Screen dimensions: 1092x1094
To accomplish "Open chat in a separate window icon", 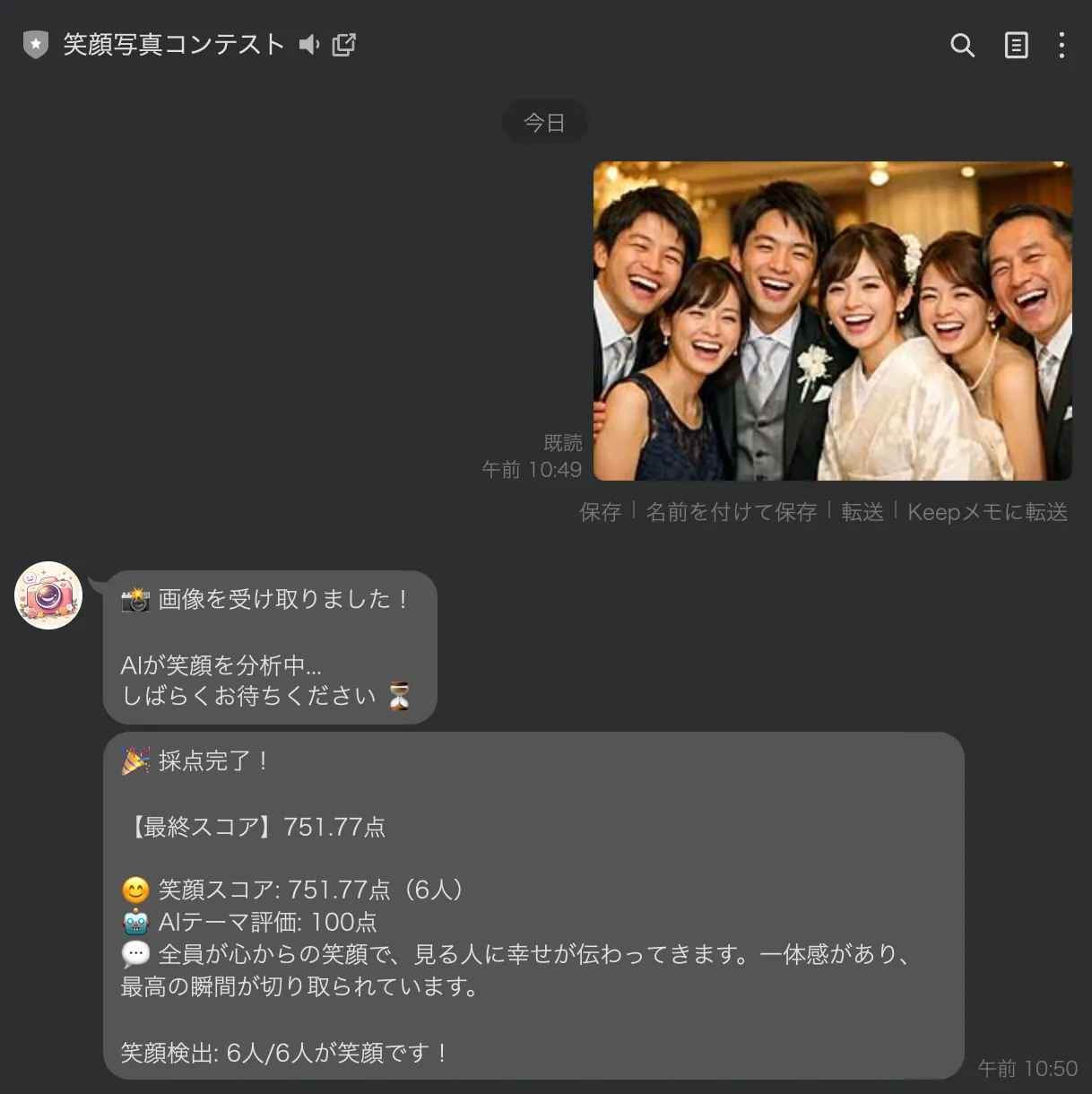I will click(343, 43).
